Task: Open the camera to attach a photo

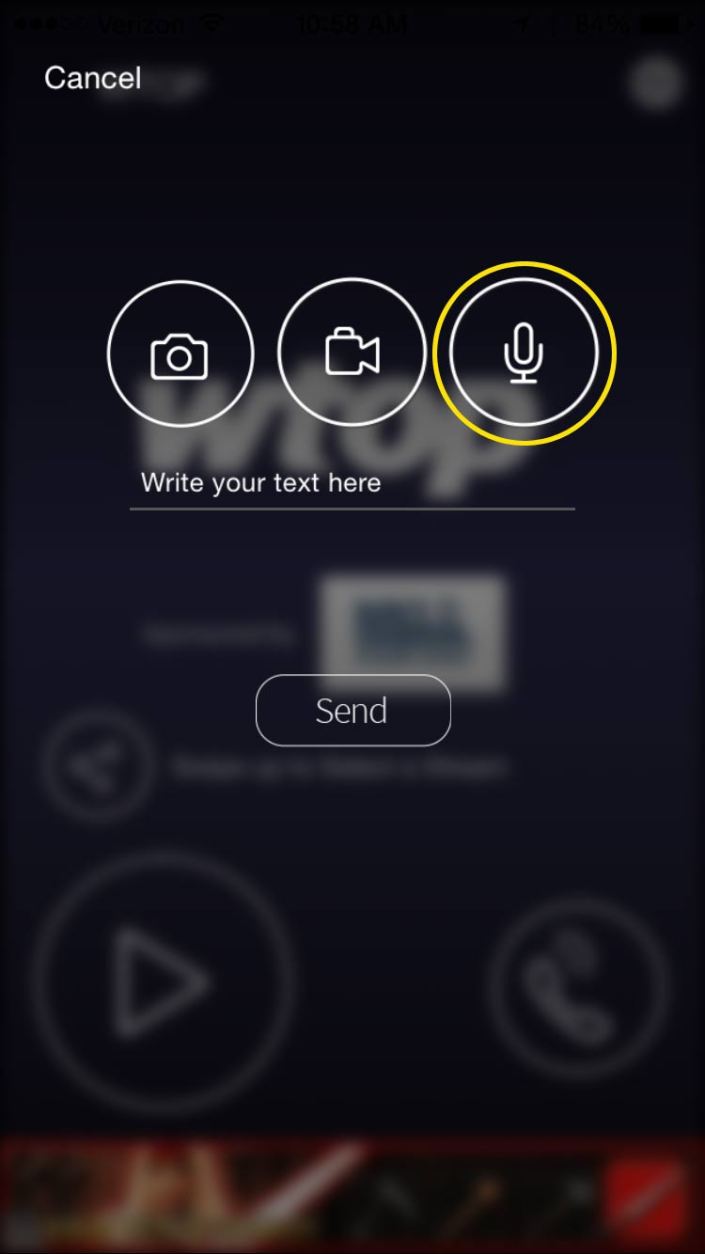Action: pos(180,354)
